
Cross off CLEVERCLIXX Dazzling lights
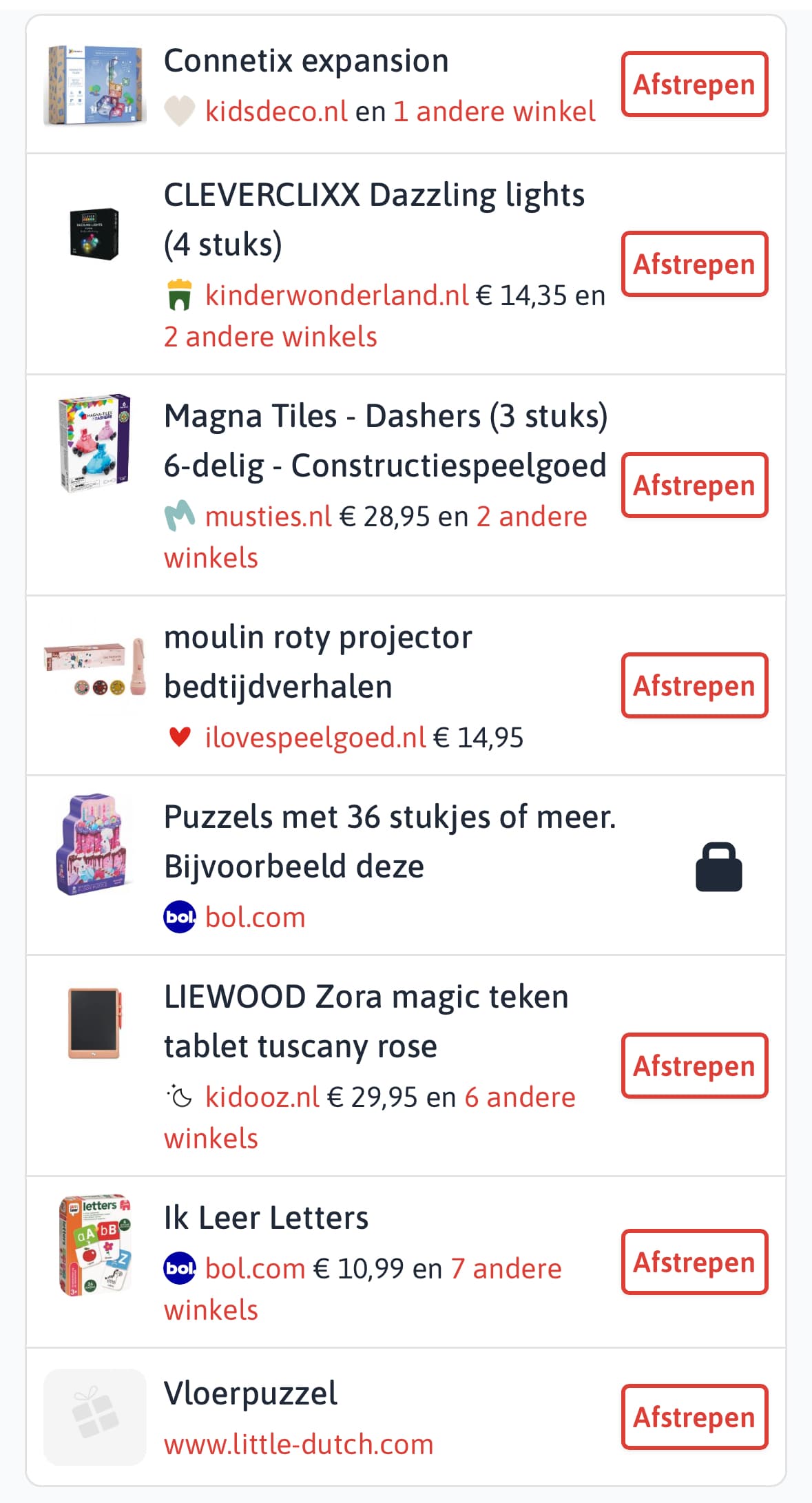point(694,265)
